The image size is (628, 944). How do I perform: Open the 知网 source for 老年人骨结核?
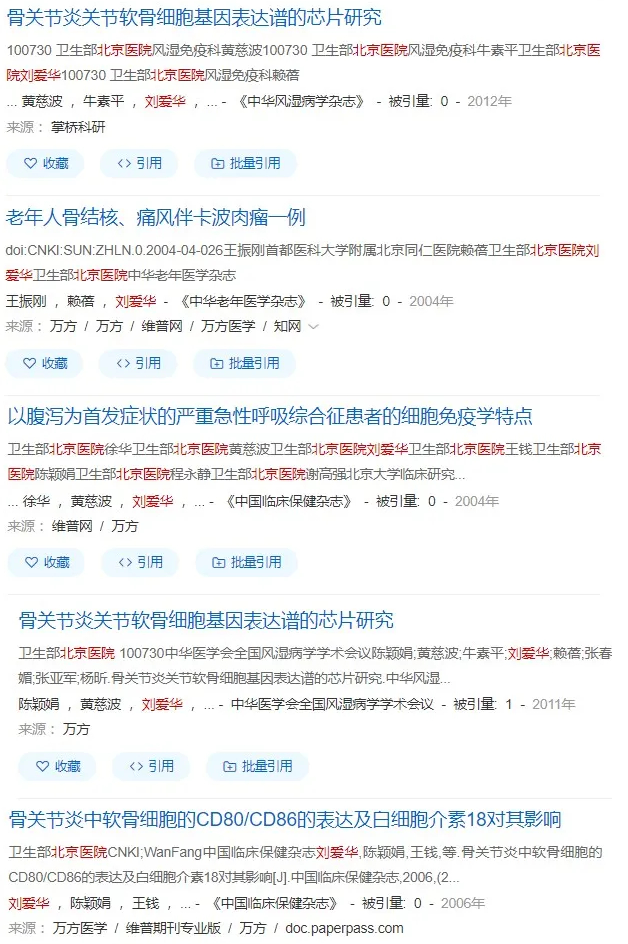pos(287,327)
